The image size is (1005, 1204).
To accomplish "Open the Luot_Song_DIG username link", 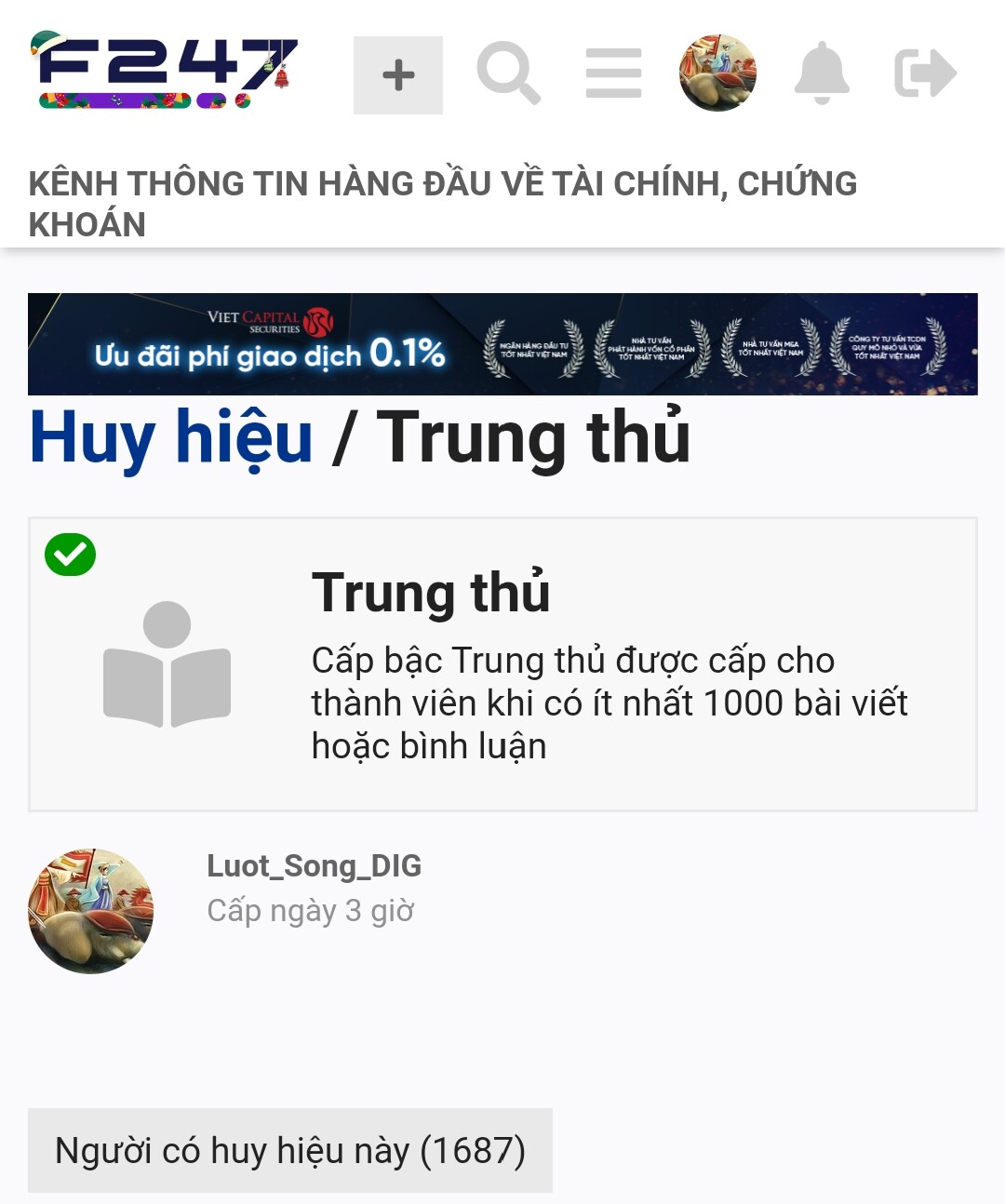I will (x=314, y=866).
